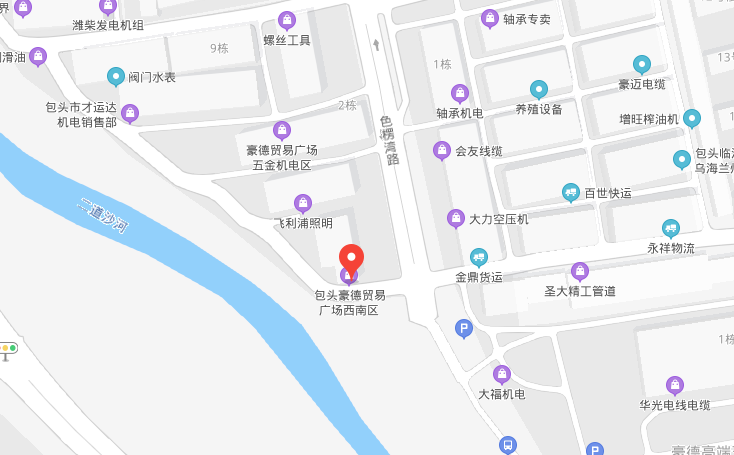734x455 pixels.
Task: Tap 圣大精工管道 marker
Action: [x=579, y=271]
